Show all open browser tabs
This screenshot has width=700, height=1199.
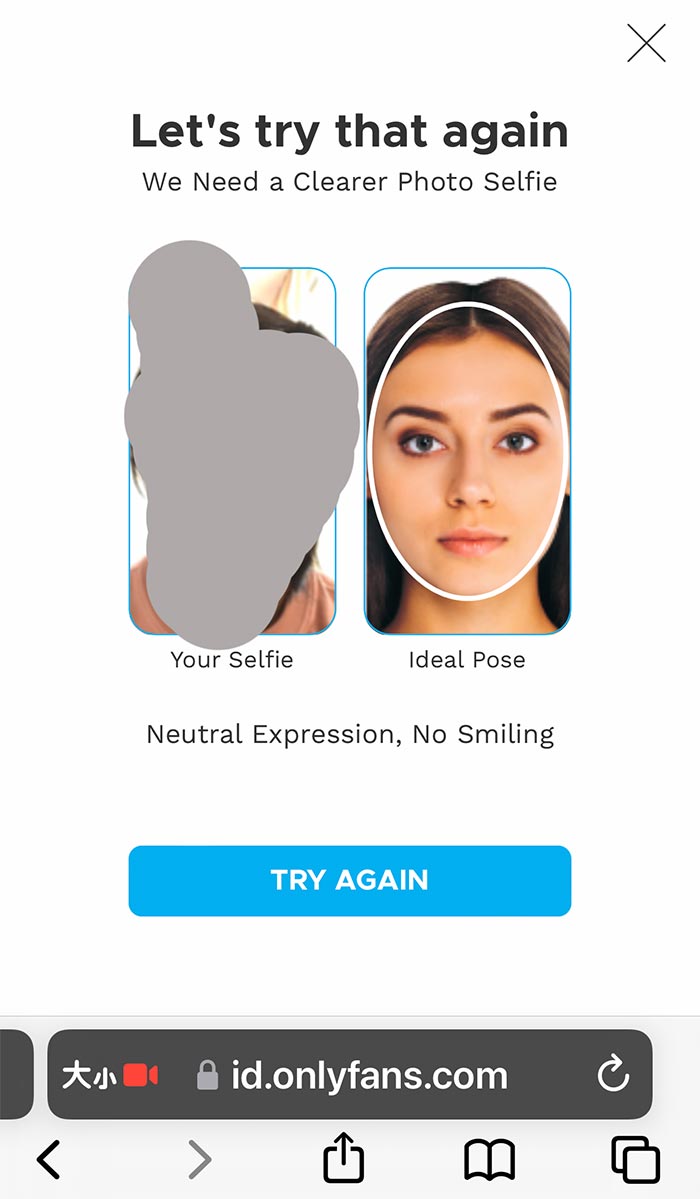click(x=635, y=1160)
